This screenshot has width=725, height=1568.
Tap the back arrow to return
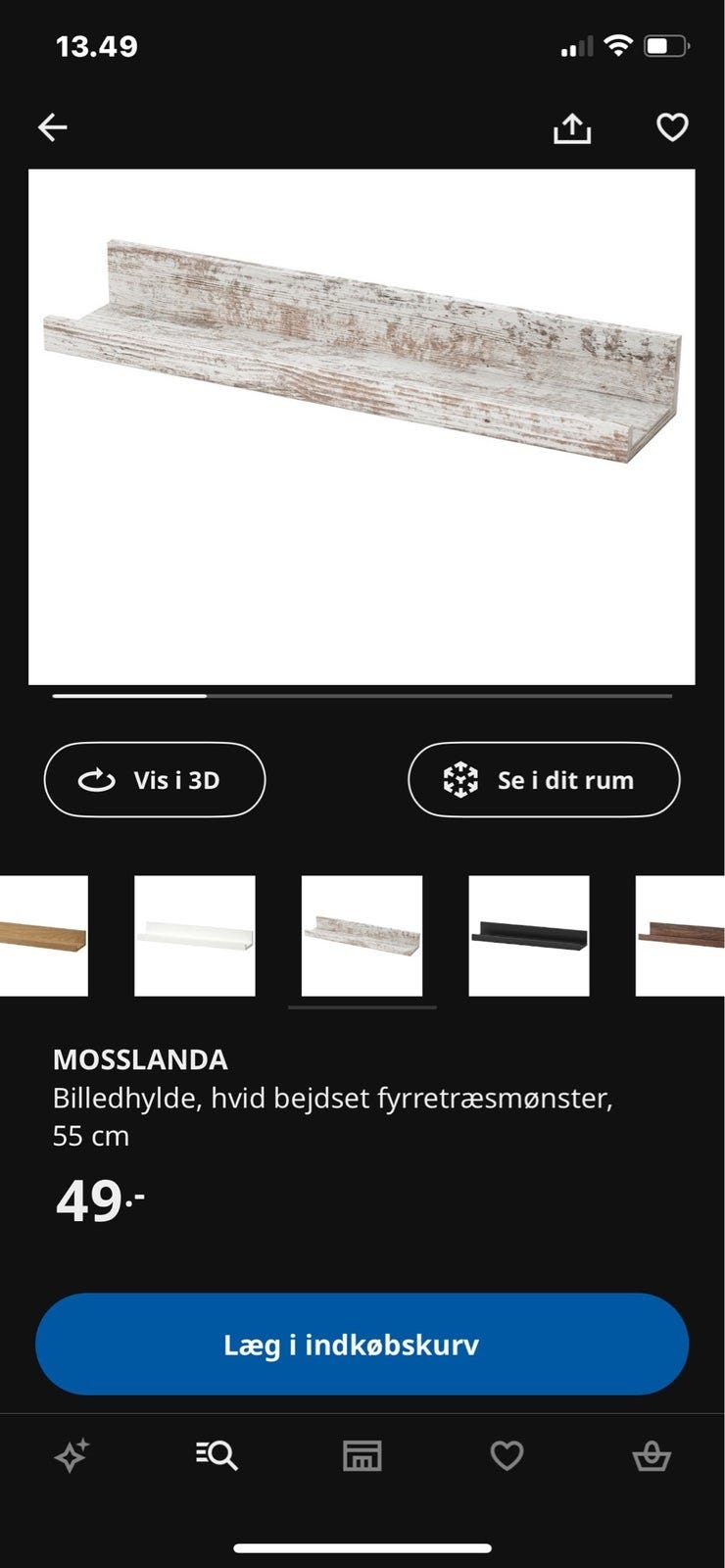click(x=52, y=127)
